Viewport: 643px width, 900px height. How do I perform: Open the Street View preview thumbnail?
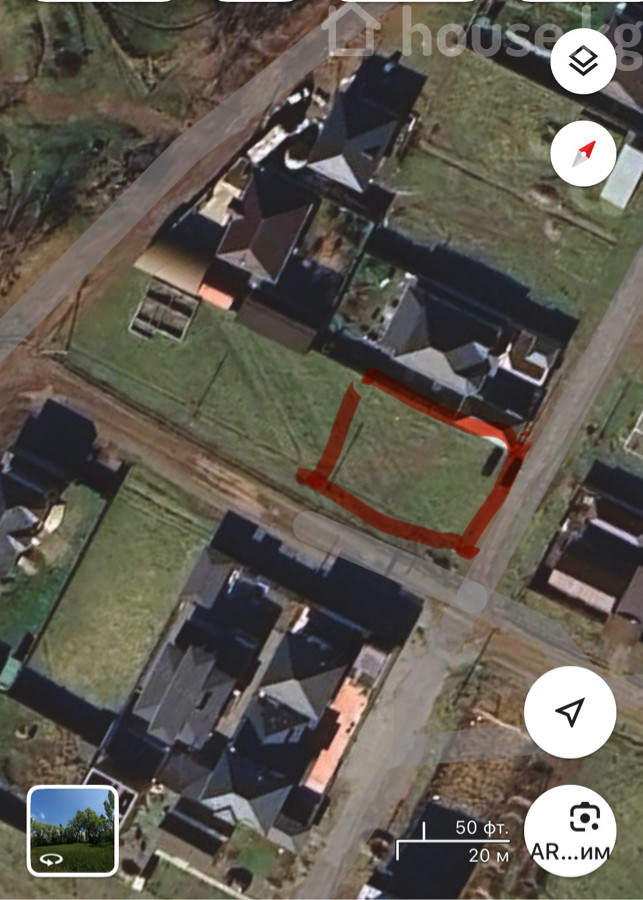tap(72, 830)
